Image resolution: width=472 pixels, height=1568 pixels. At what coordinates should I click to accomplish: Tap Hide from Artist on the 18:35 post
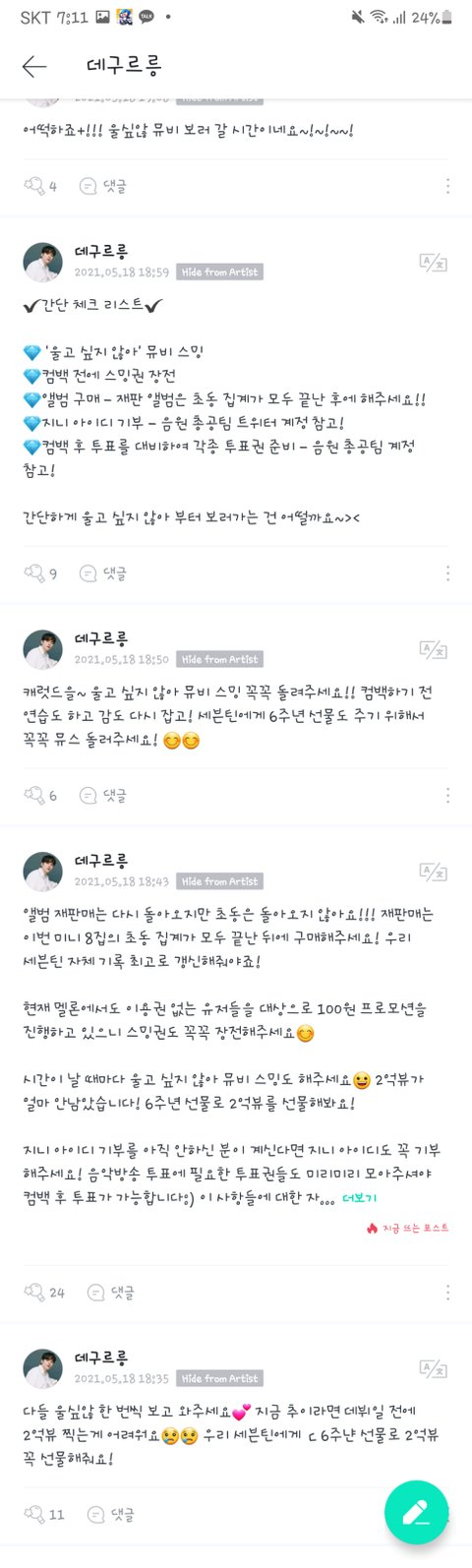[x=219, y=1379]
